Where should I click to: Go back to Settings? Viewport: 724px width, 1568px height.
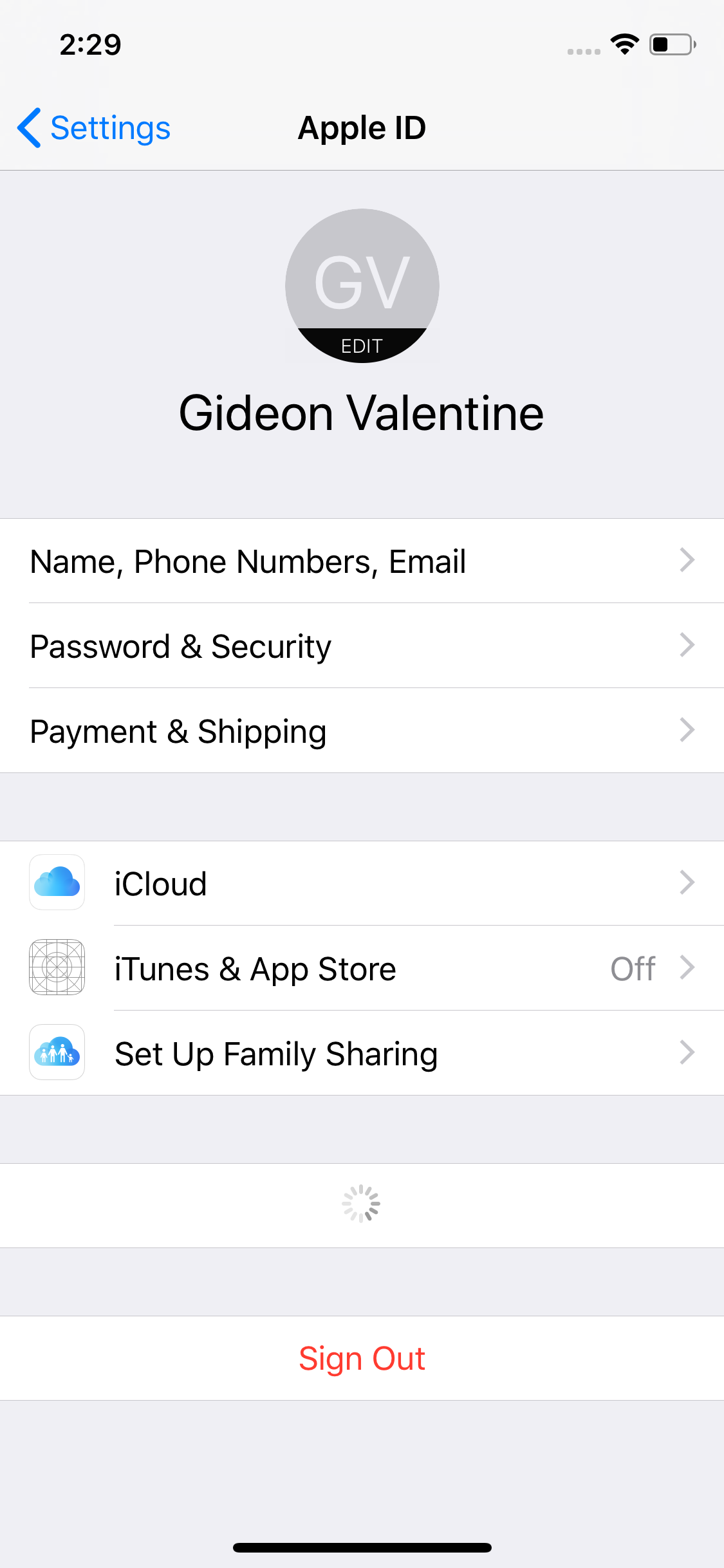pos(94,128)
